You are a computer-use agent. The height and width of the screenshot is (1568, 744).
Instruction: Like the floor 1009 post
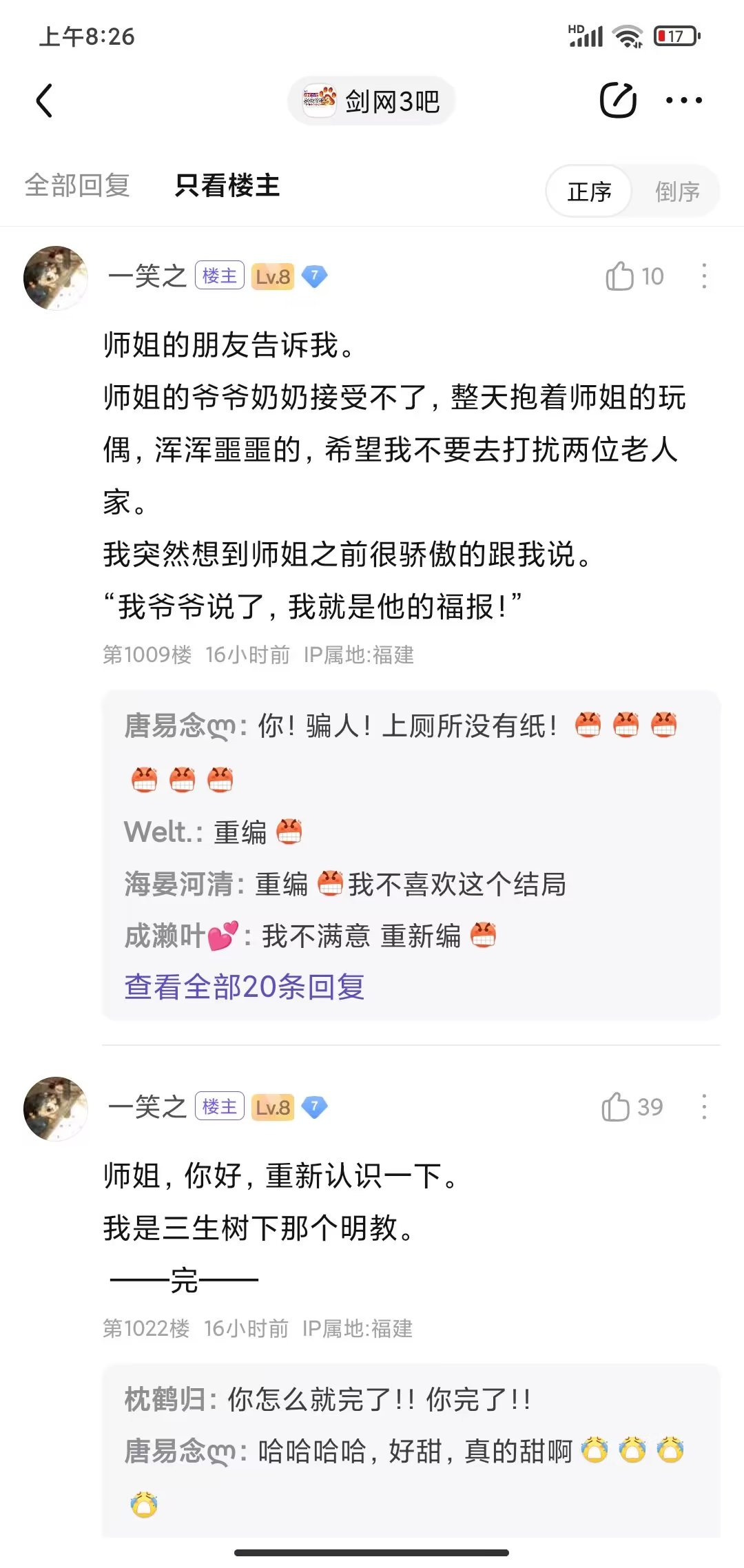pos(620,277)
